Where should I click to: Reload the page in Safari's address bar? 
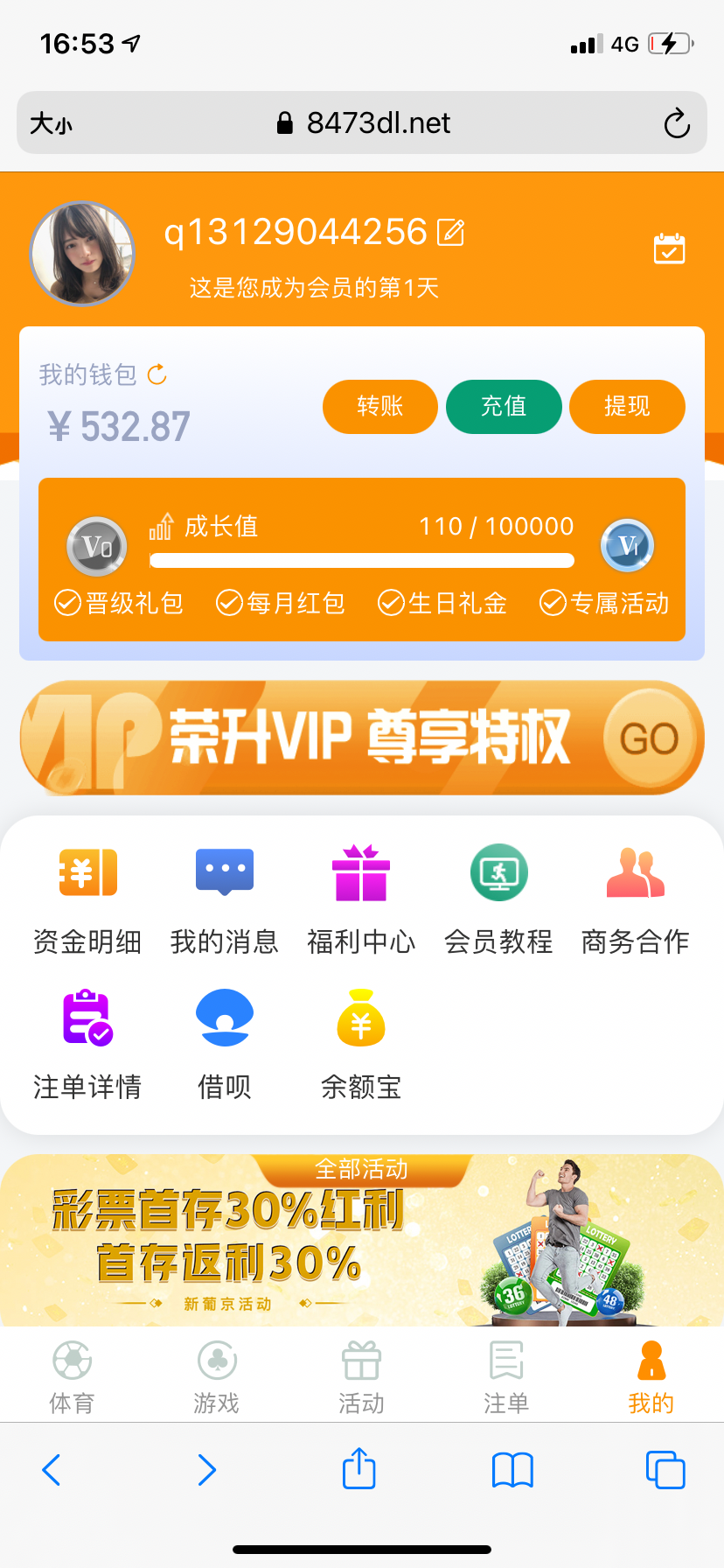[x=677, y=123]
